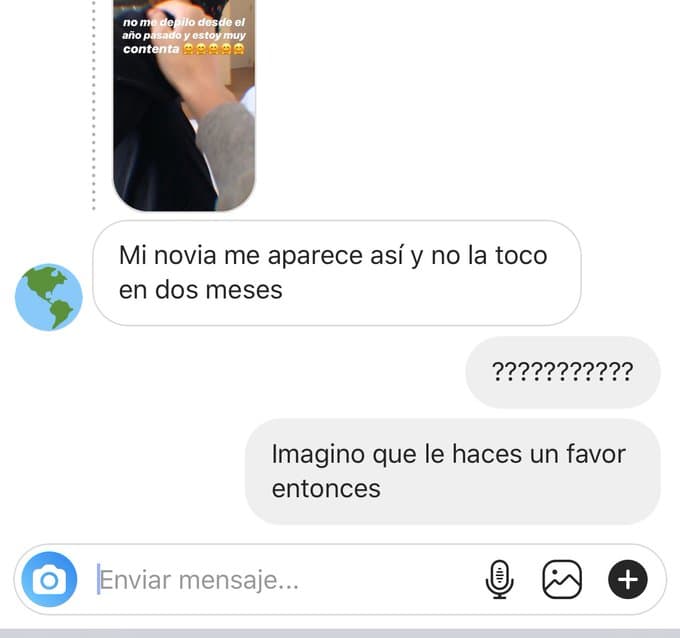View the sender's globe profile picture

(49, 297)
